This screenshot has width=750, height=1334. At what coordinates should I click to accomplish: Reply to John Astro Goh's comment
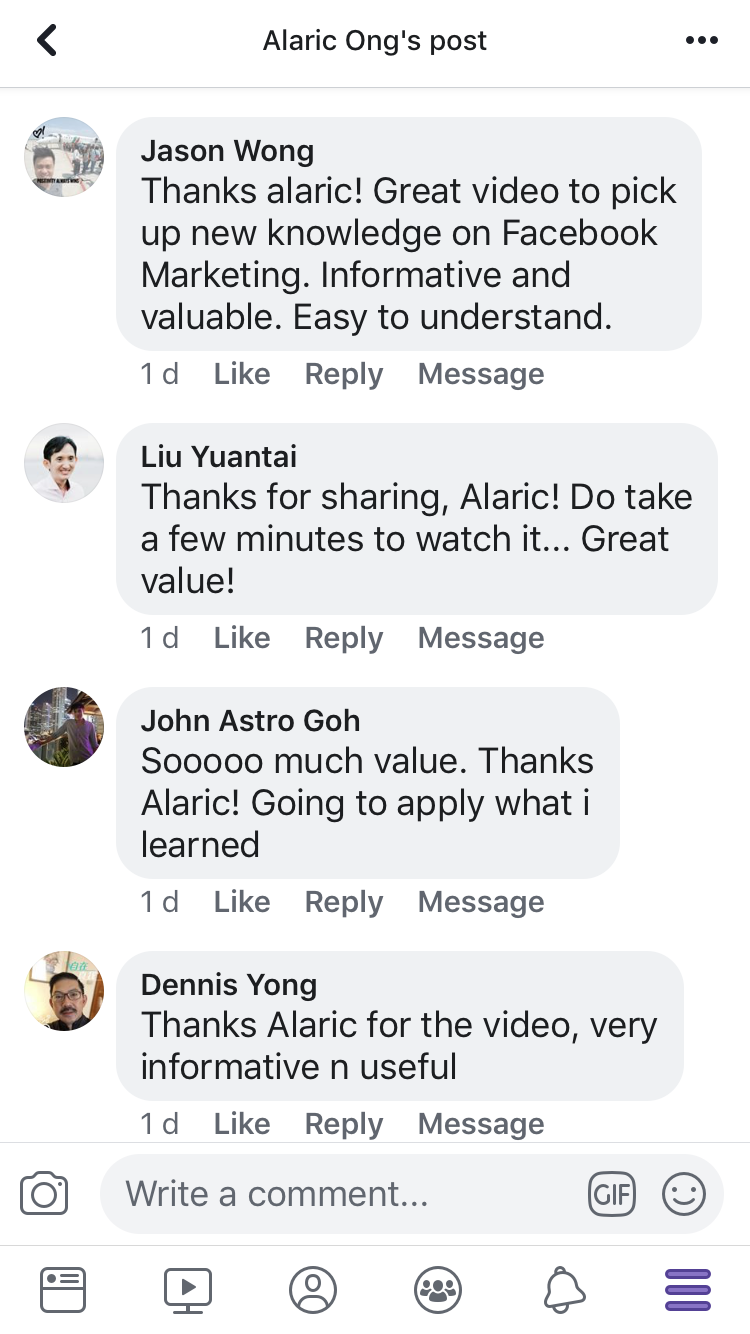[x=344, y=902]
